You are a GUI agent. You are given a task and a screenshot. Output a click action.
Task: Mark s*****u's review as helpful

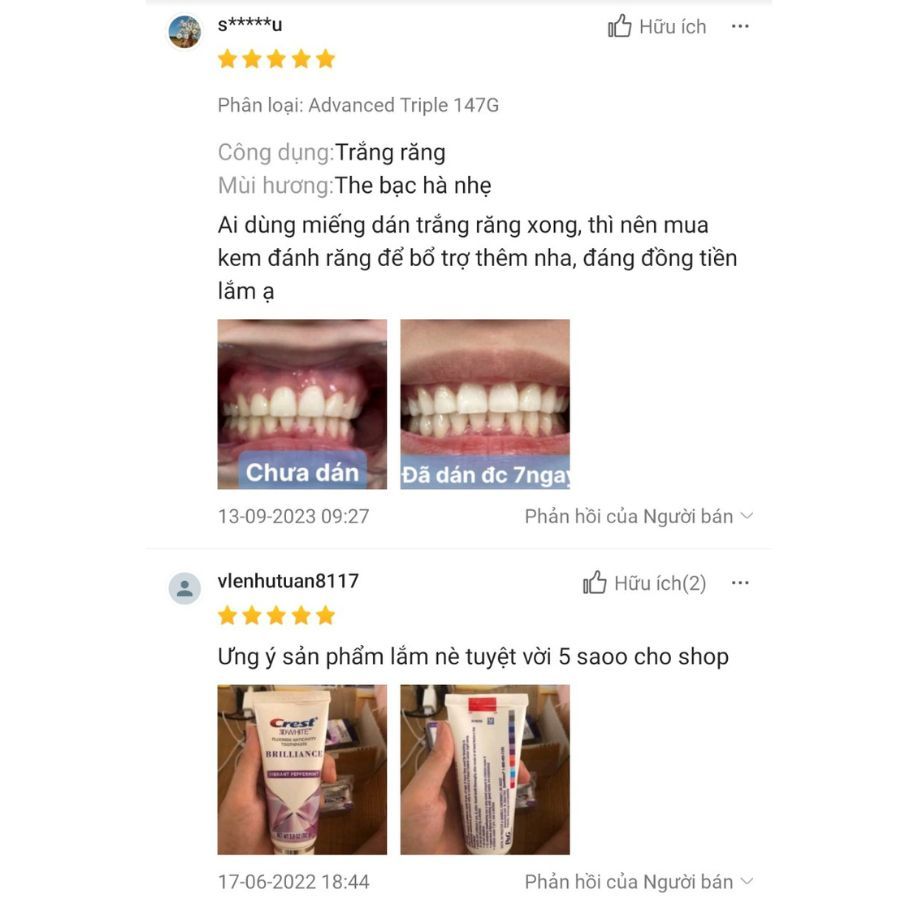click(656, 27)
